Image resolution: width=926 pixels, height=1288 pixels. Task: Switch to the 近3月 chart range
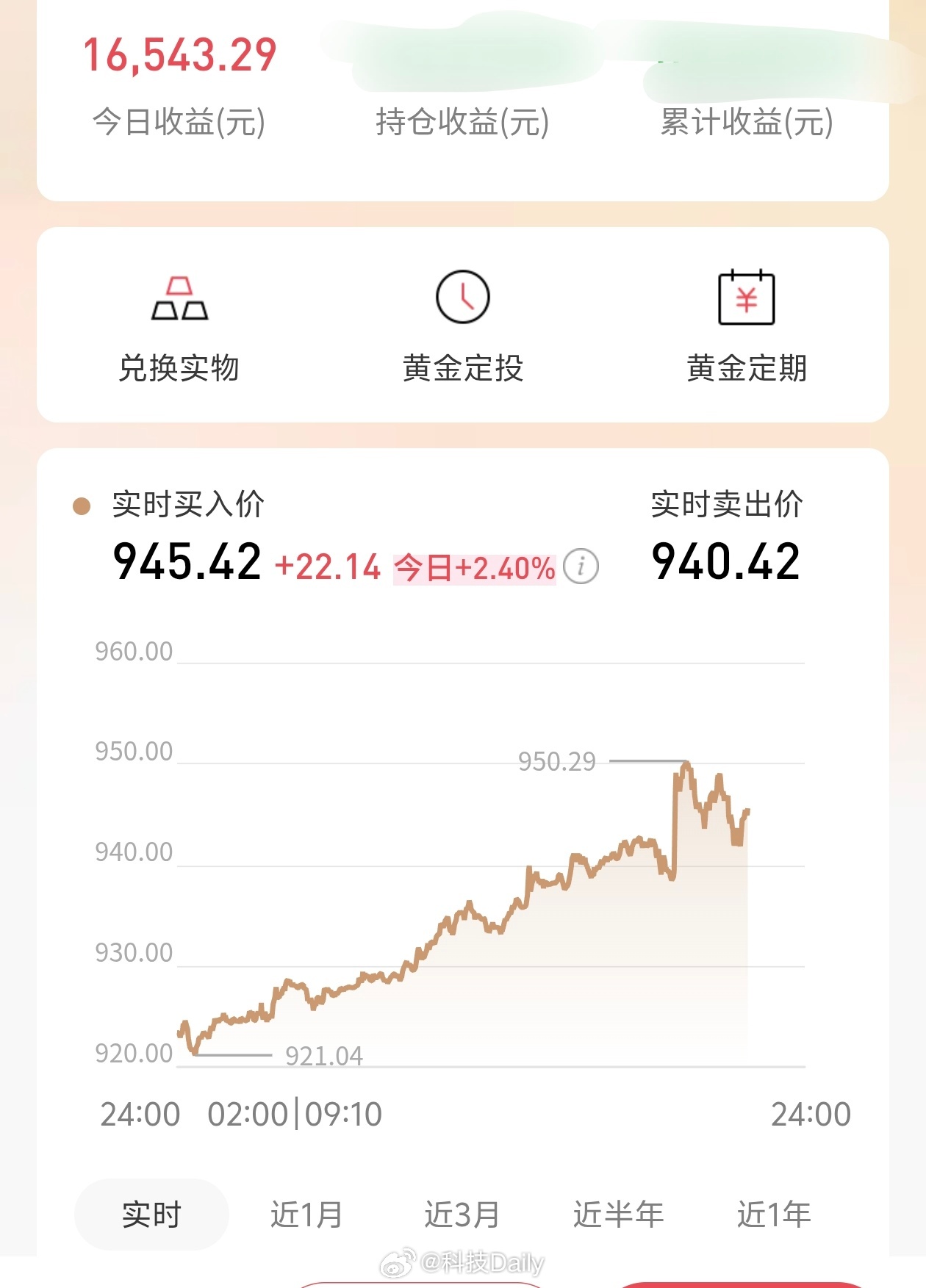pos(462,1215)
